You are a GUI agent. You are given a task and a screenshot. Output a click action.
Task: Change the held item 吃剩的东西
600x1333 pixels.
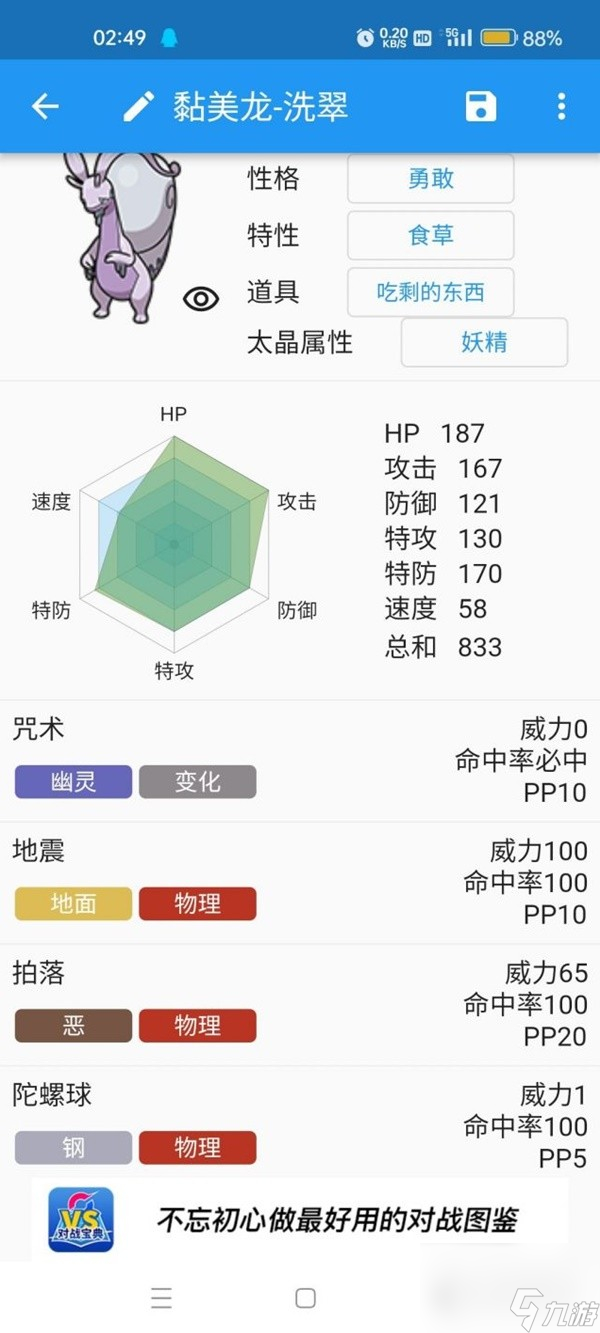coord(430,293)
